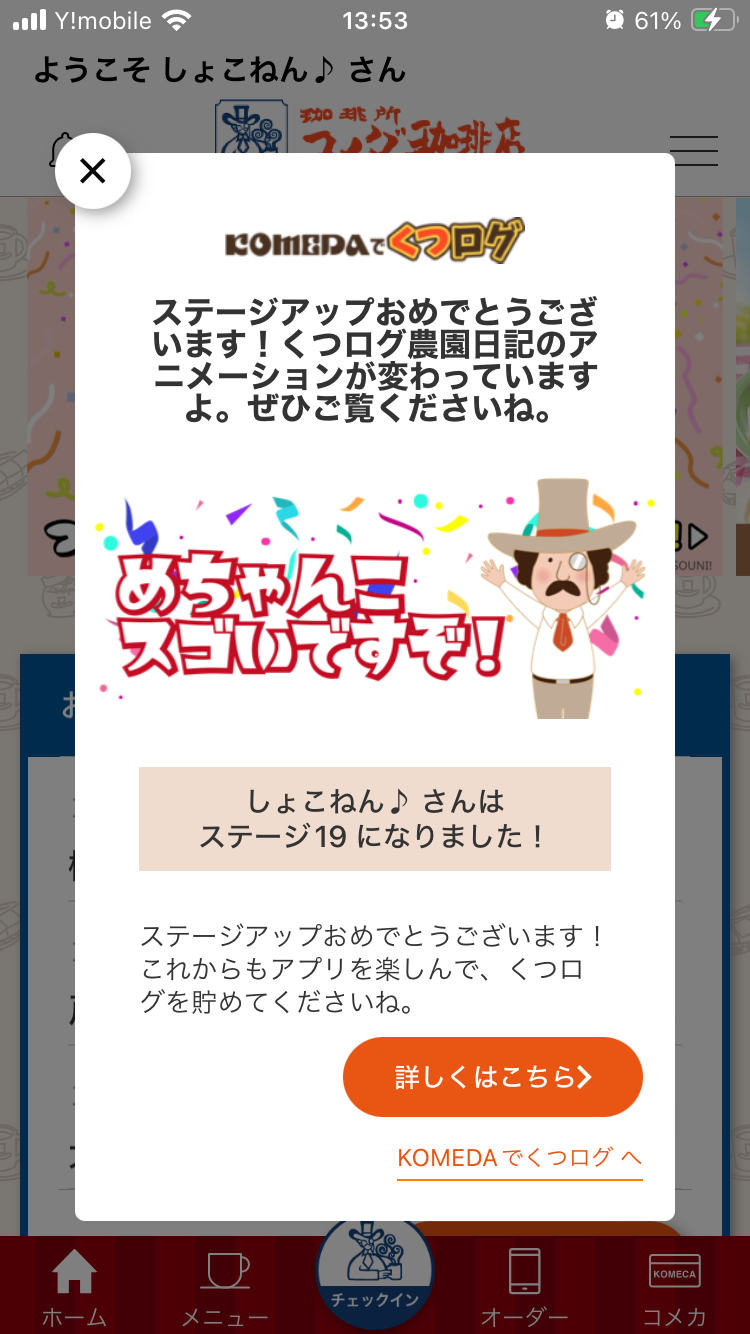Open the コメカ tab
Viewport: 750px width, 1334px height.
(x=674, y=1287)
